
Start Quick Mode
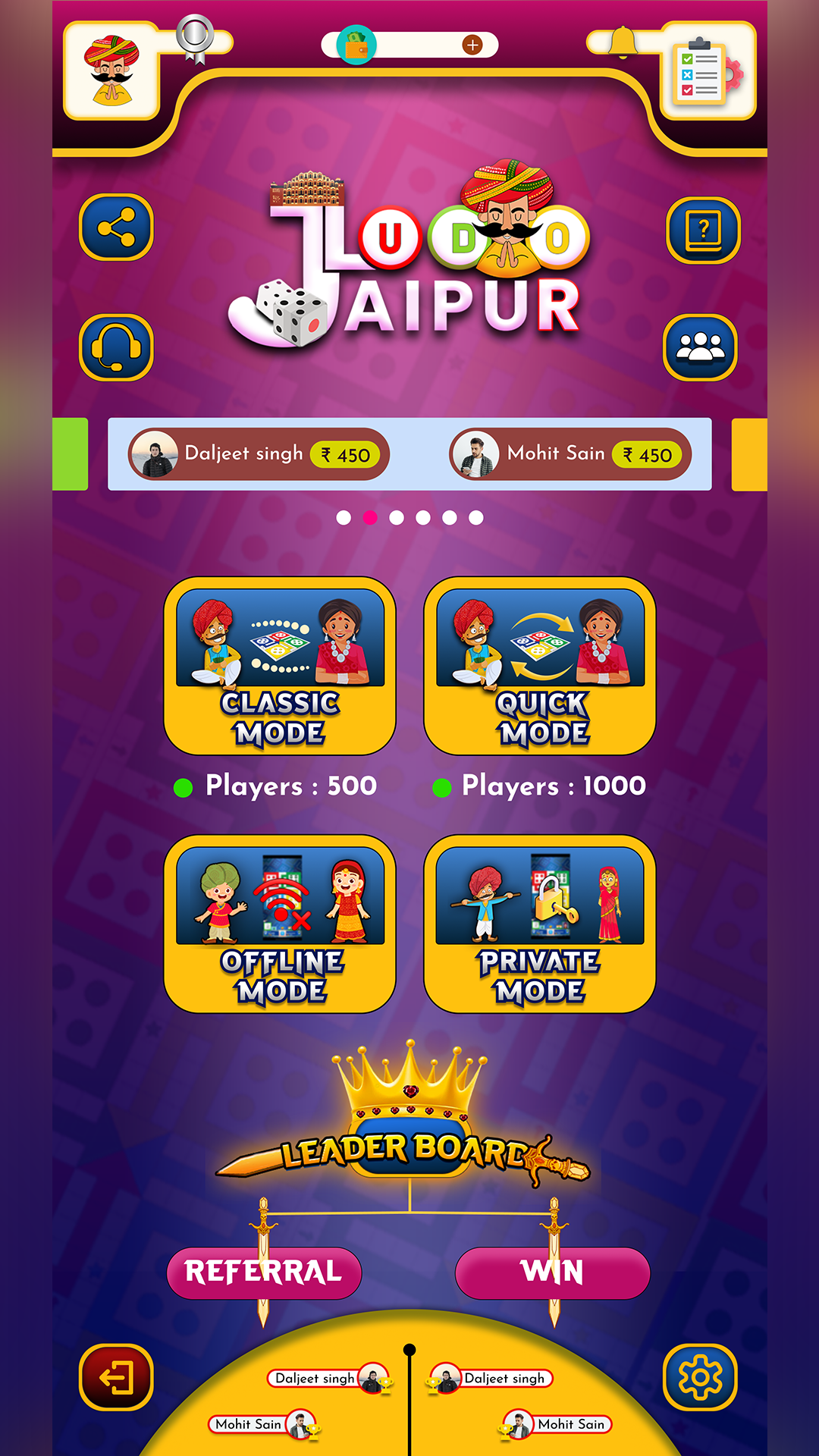540,667
